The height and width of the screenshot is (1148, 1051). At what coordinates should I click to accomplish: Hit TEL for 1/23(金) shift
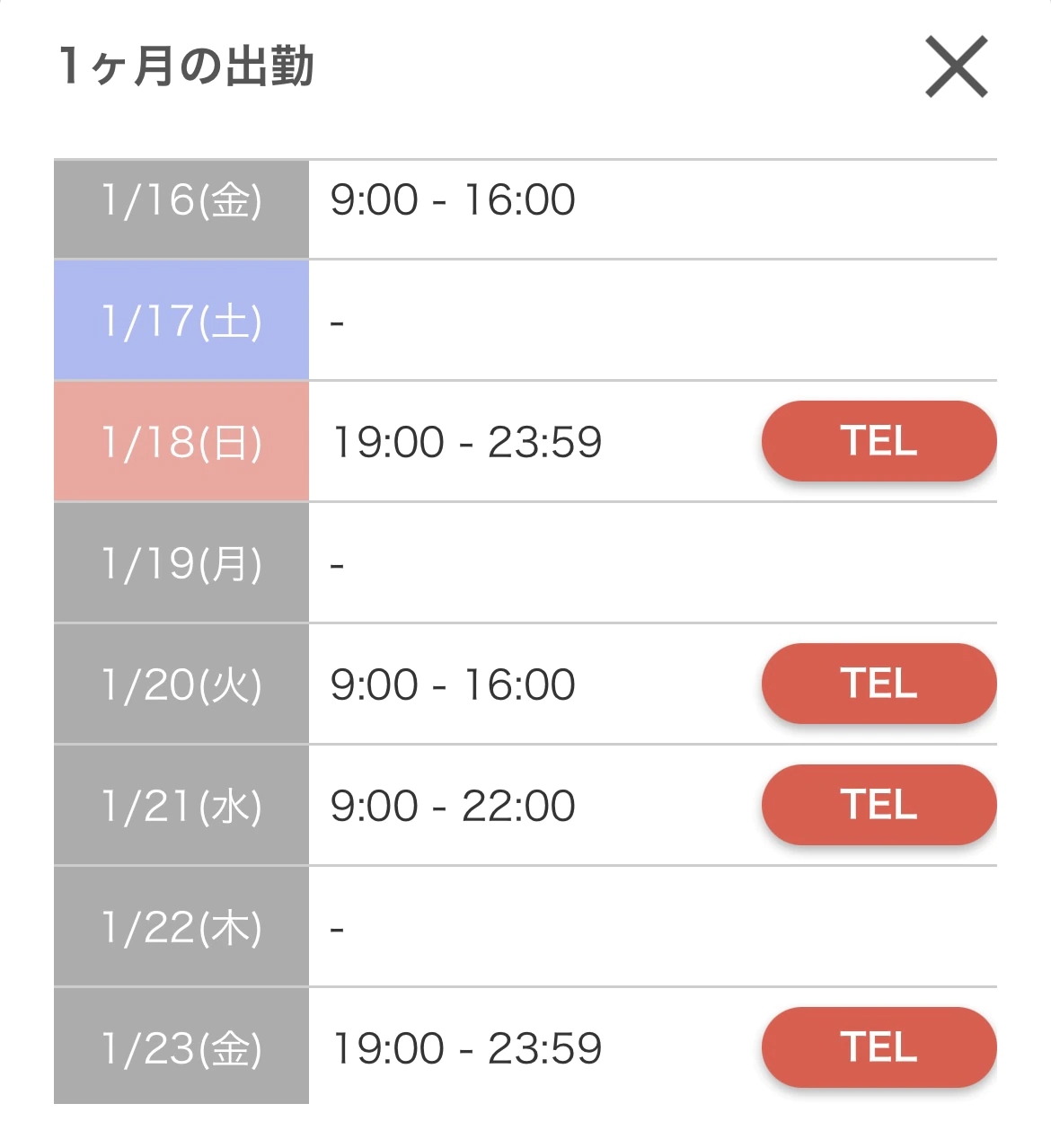tap(879, 1047)
